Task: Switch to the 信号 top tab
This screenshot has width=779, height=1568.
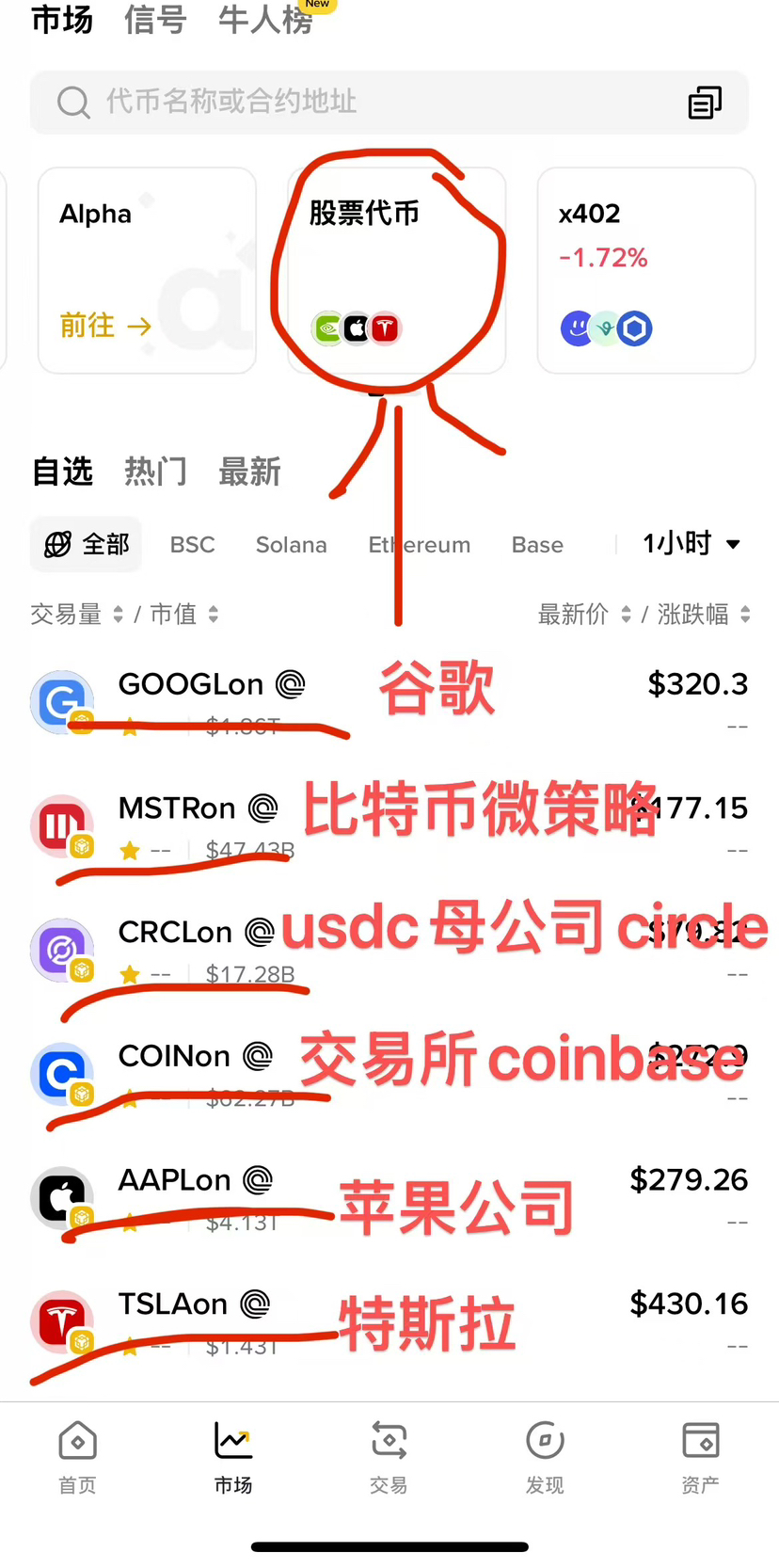Action: [155, 20]
